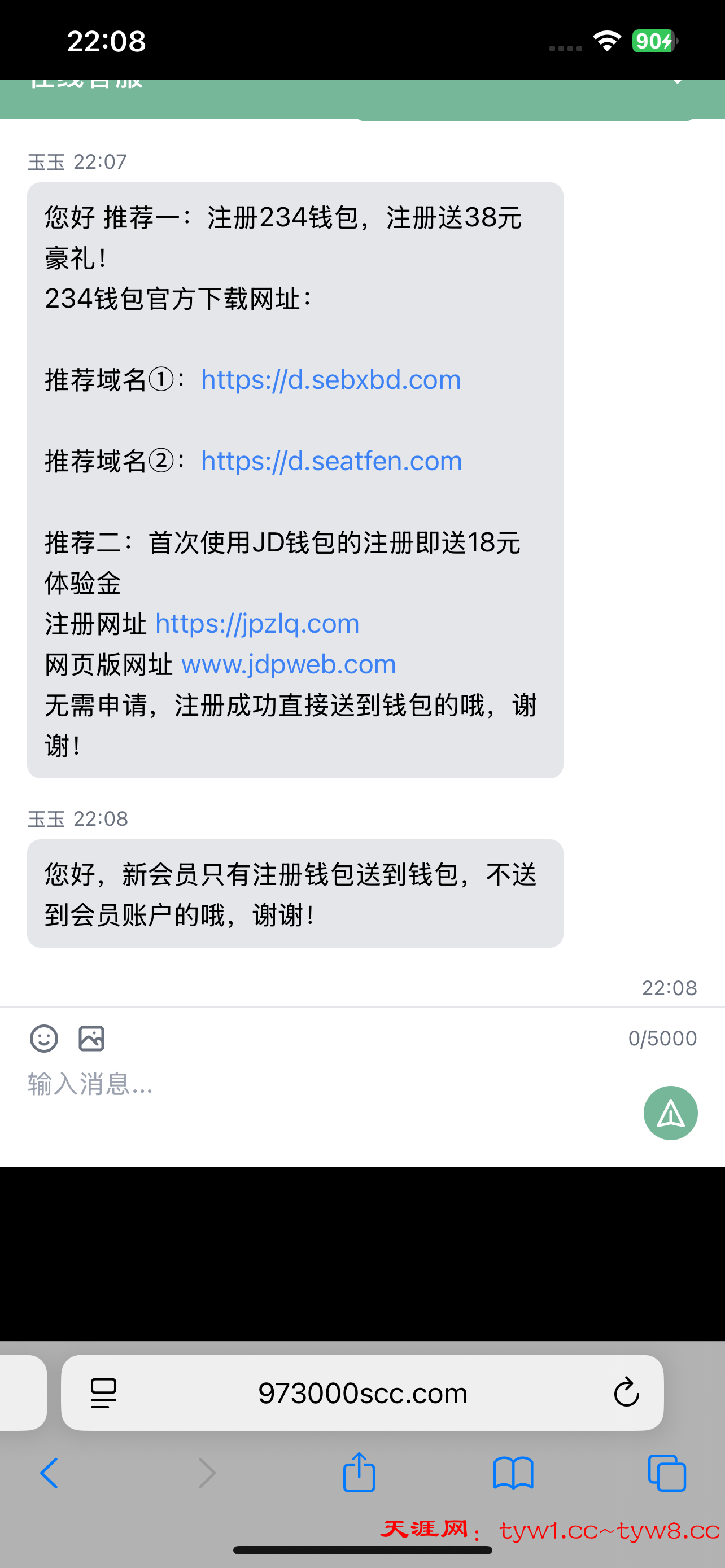The image size is (725, 1568).
Task: Open the page format menu in address bar
Action: point(103,1392)
